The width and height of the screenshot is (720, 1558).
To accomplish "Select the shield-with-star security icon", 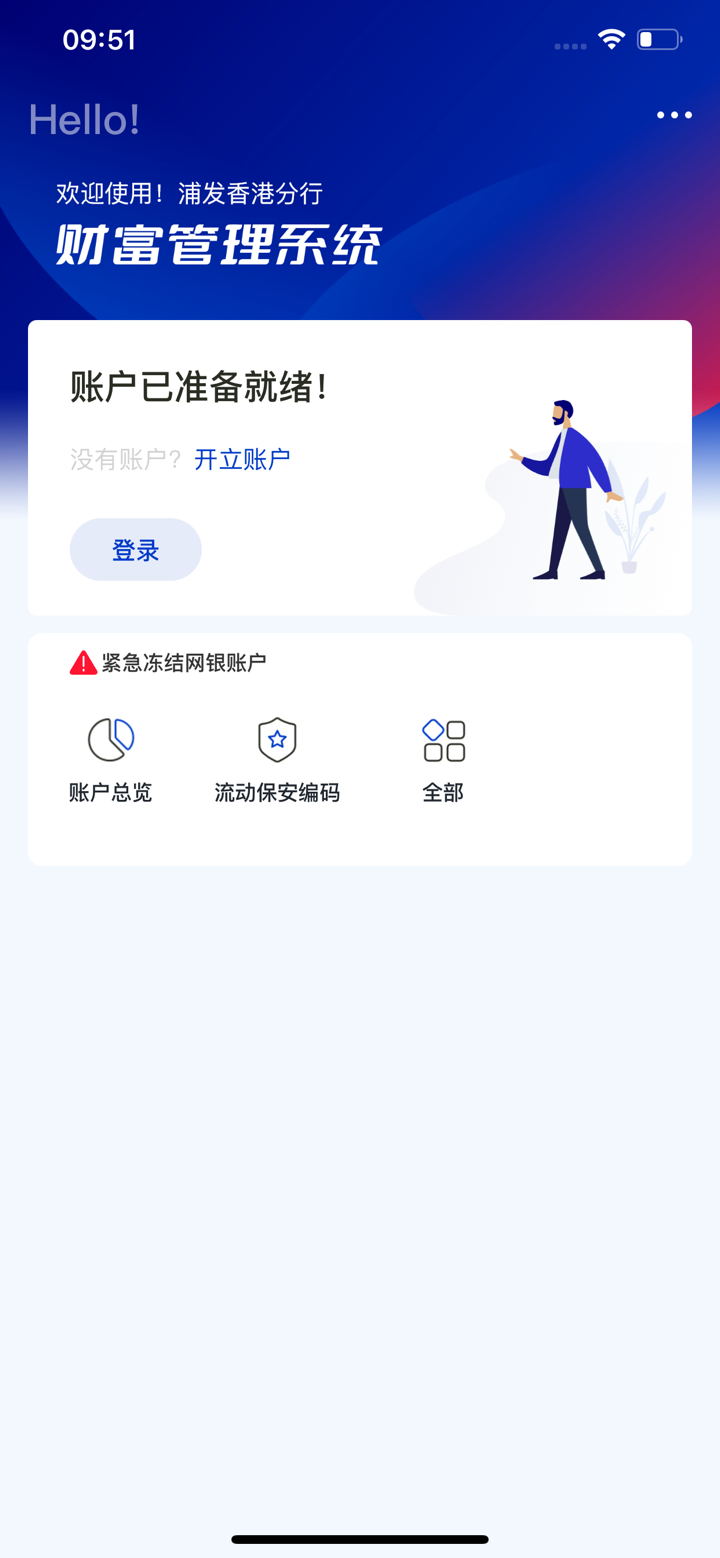I will (x=277, y=740).
